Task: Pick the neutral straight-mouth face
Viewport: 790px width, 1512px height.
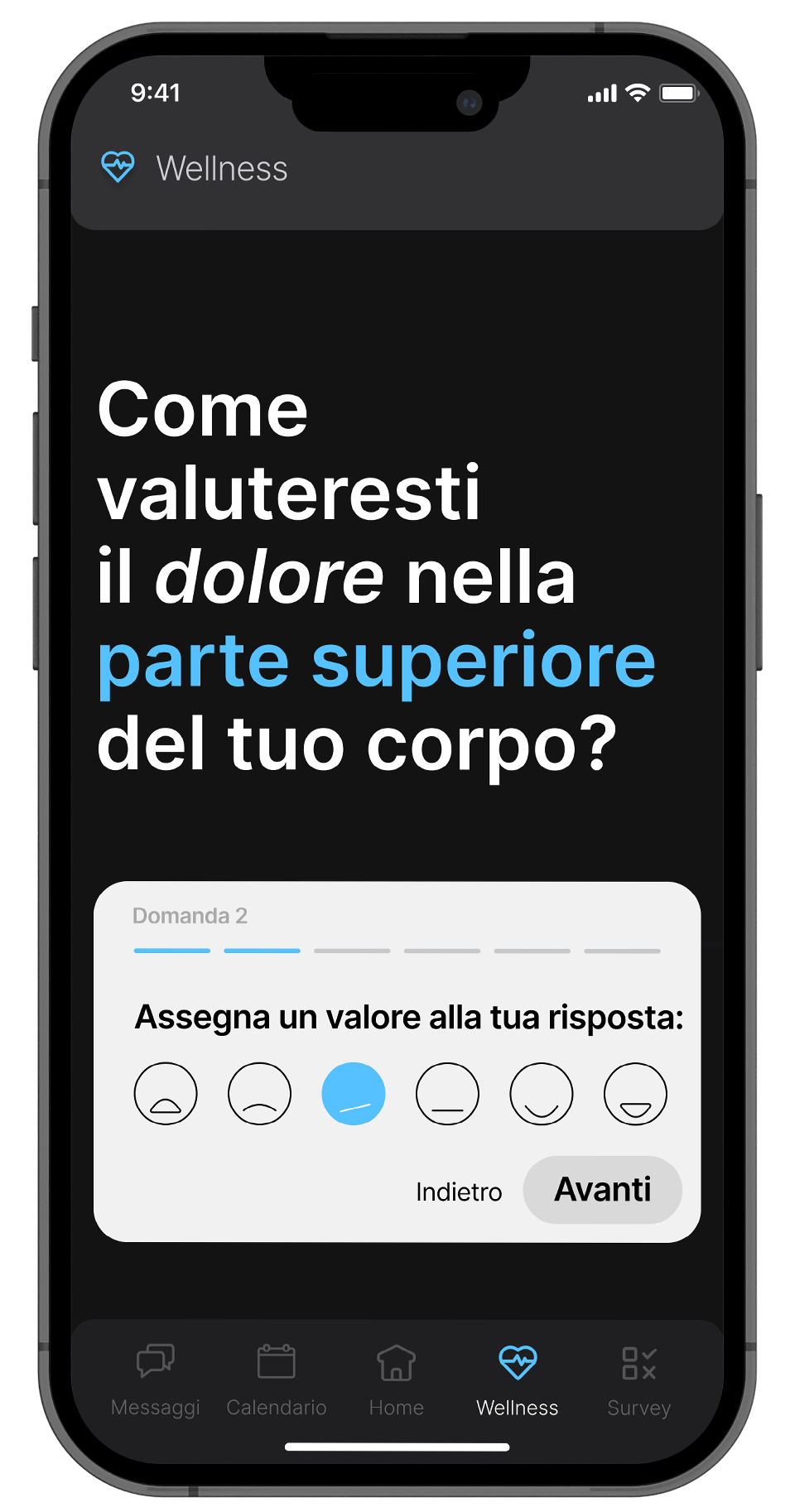Action: [447, 1093]
